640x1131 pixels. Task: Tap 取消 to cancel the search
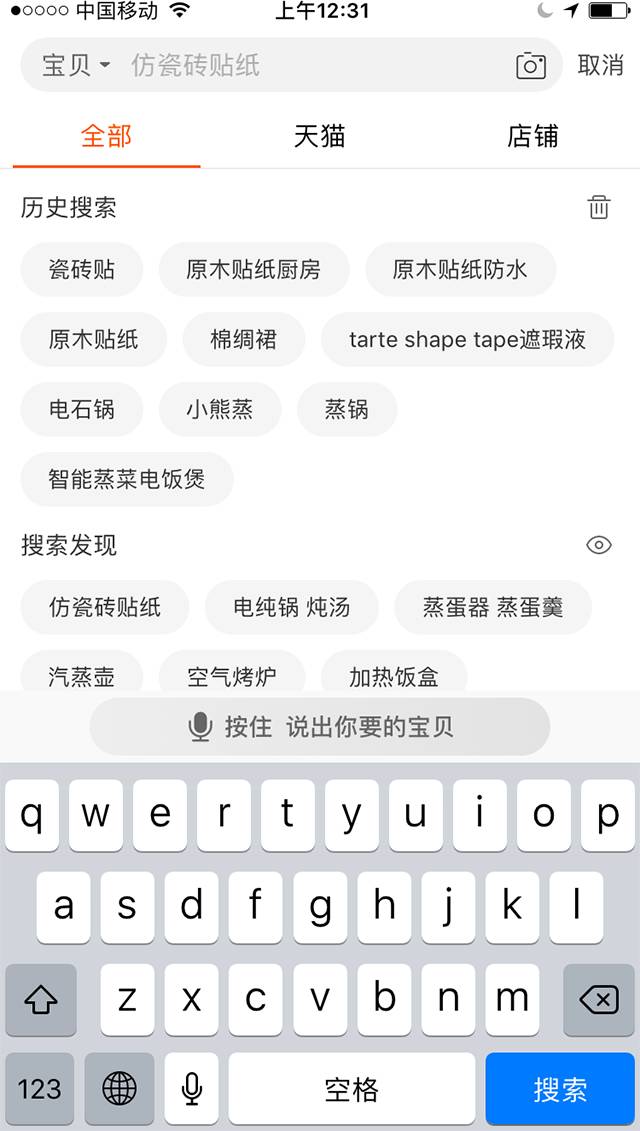point(600,65)
